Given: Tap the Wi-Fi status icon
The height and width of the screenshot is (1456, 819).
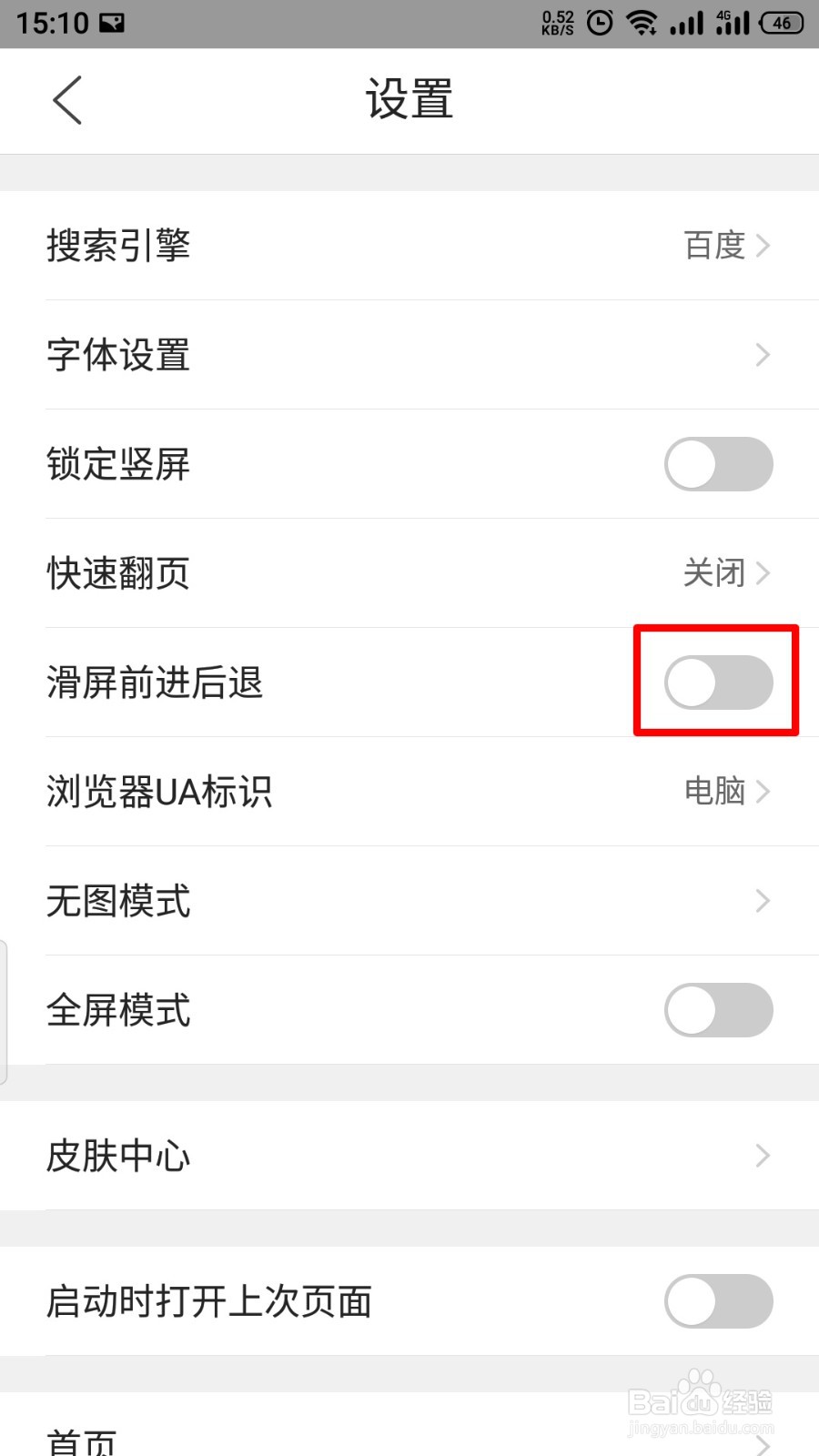Looking at the screenshot, I should [x=642, y=23].
